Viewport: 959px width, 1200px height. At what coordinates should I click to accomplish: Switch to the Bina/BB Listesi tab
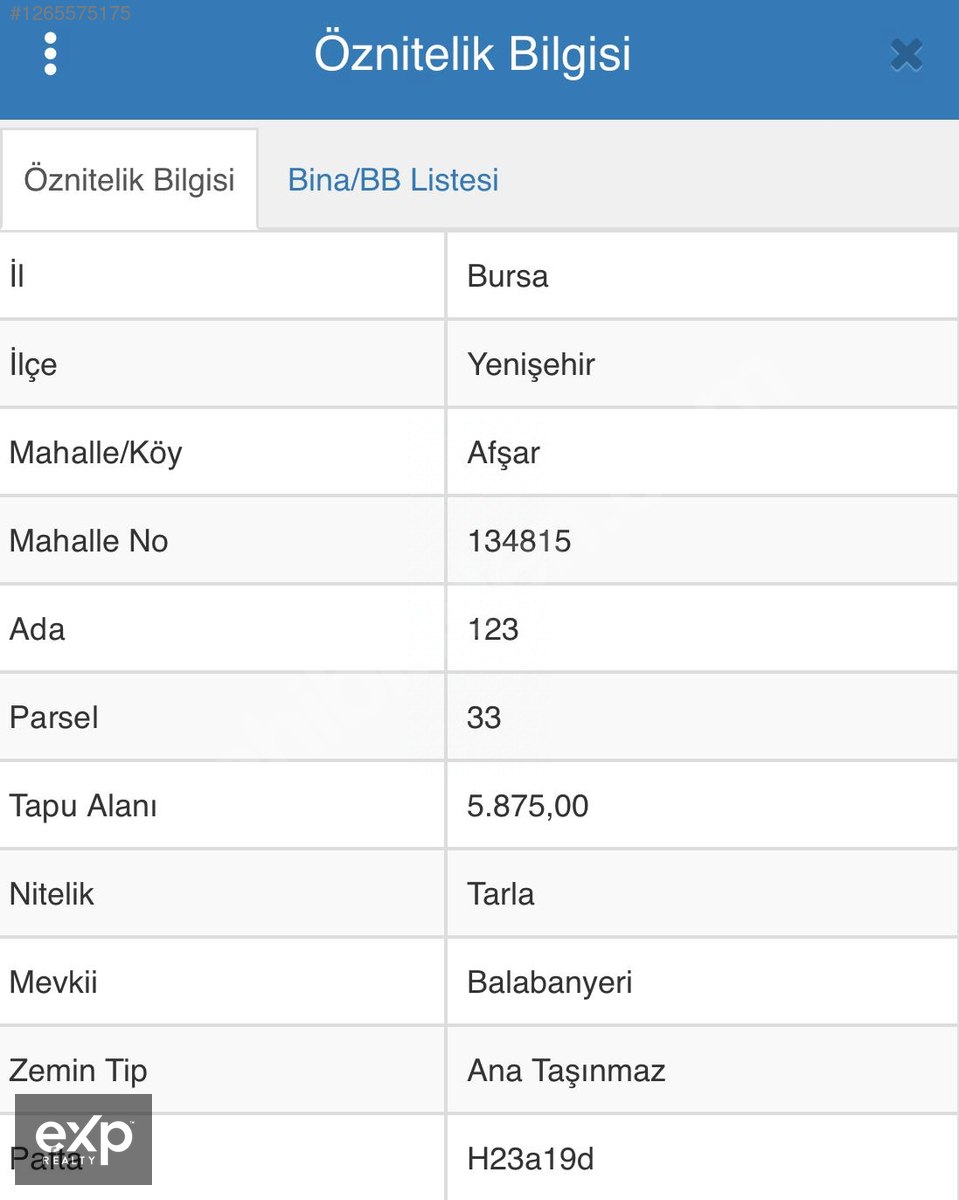393,180
